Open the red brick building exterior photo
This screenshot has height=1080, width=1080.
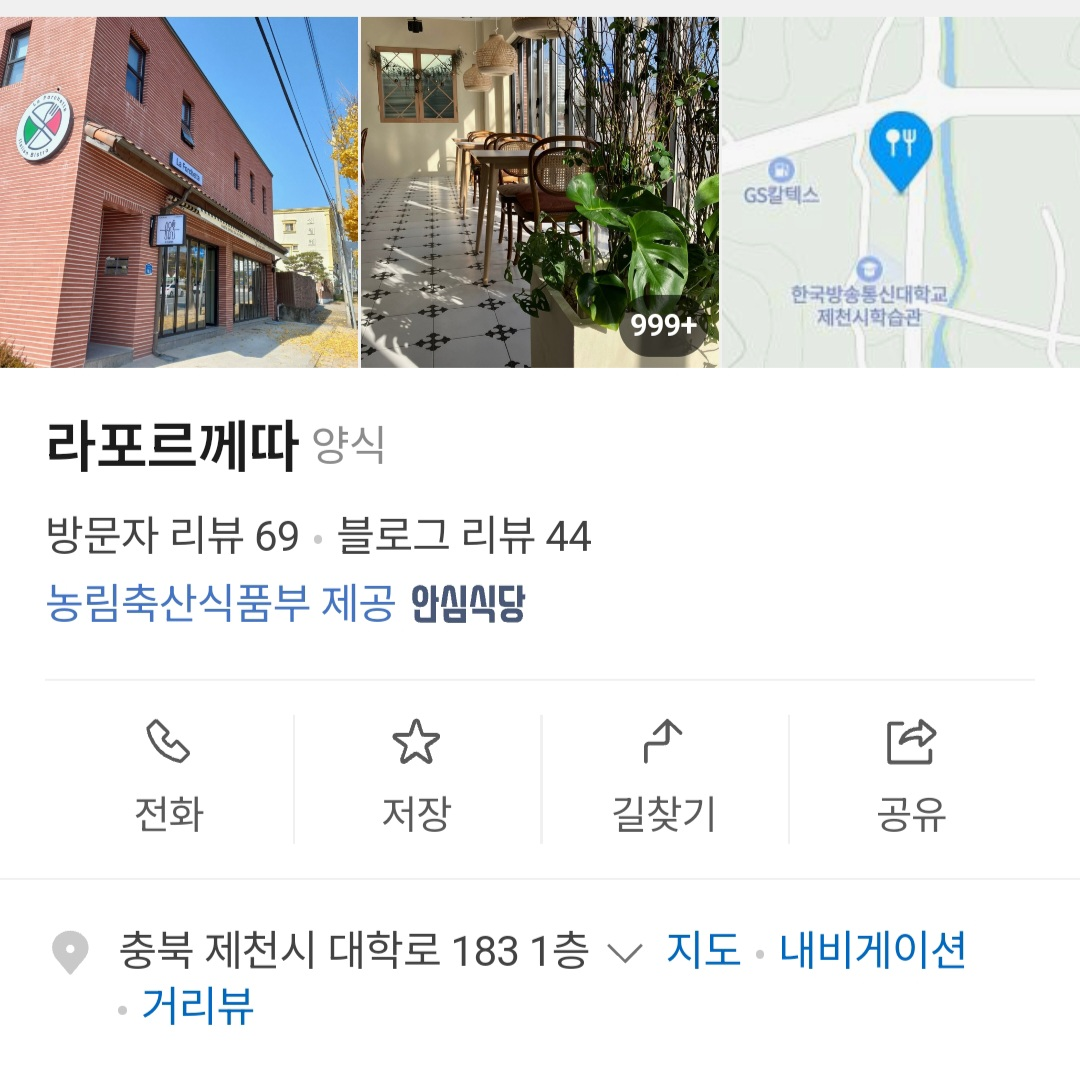pos(178,192)
